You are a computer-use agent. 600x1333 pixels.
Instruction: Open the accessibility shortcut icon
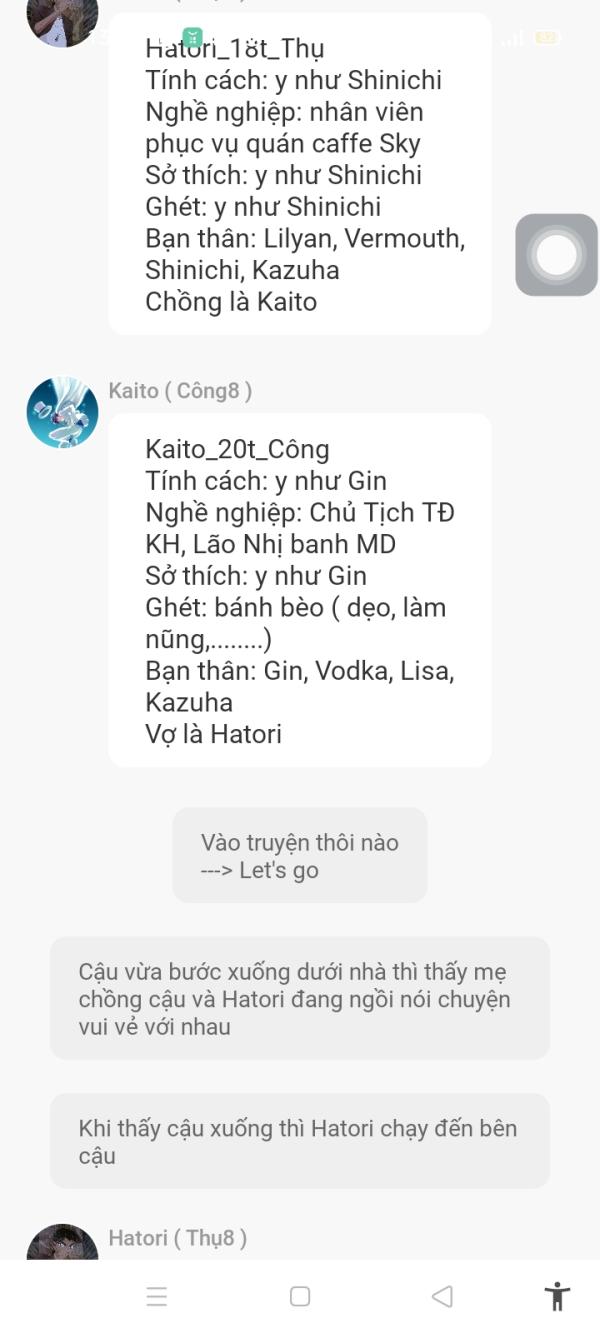(x=557, y=1297)
